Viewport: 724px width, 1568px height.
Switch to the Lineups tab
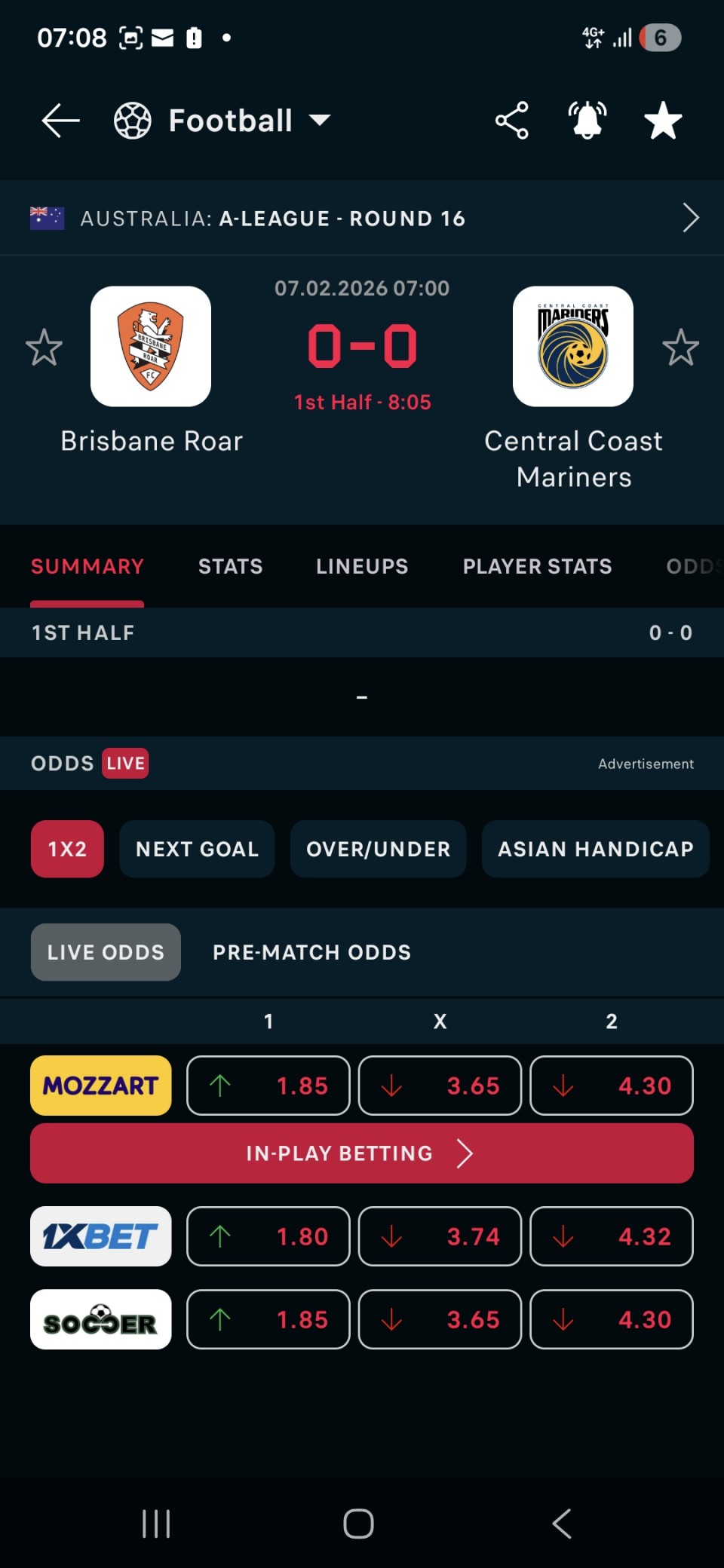(362, 566)
